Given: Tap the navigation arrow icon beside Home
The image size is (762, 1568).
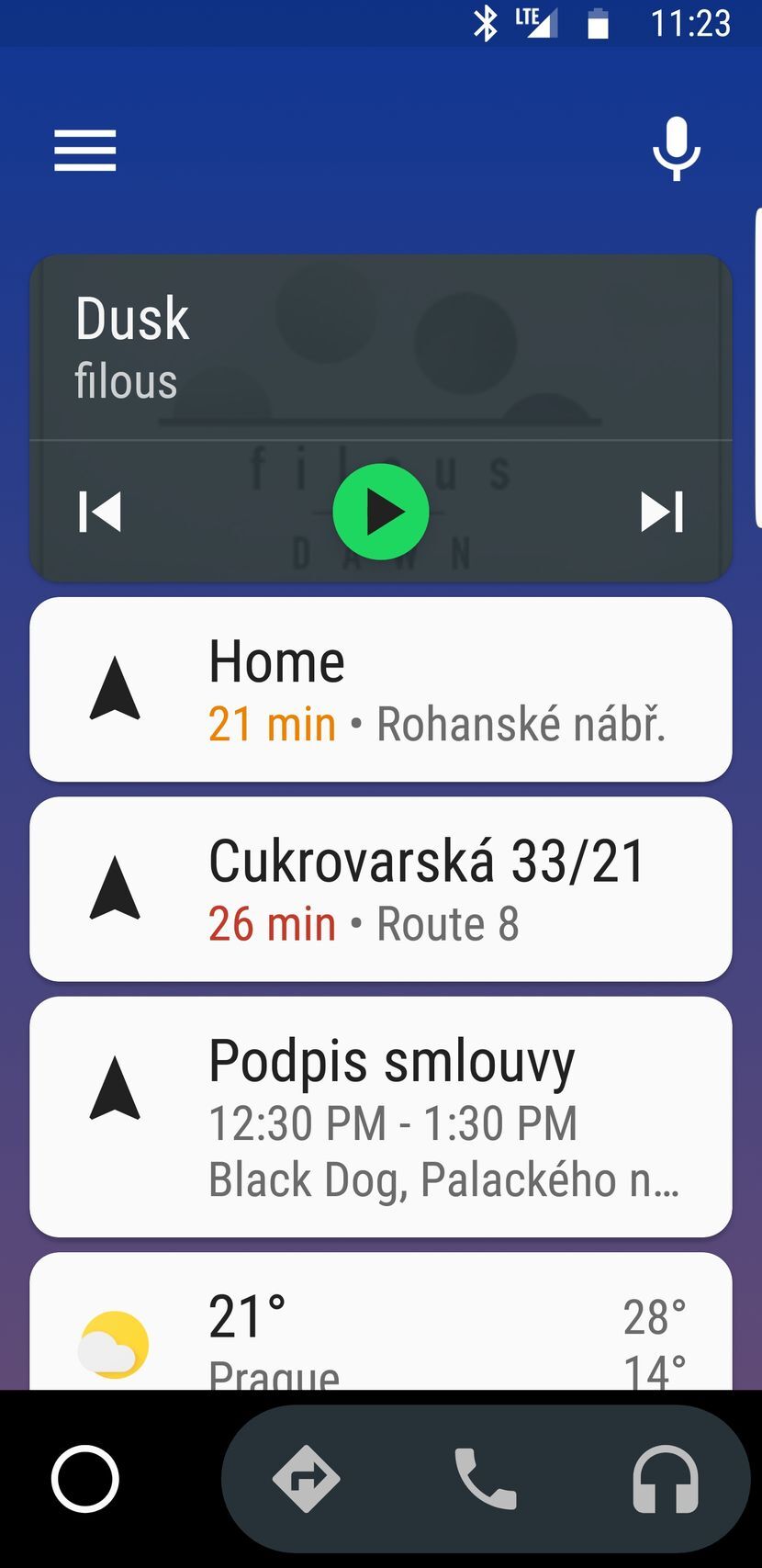Looking at the screenshot, I should click(114, 687).
